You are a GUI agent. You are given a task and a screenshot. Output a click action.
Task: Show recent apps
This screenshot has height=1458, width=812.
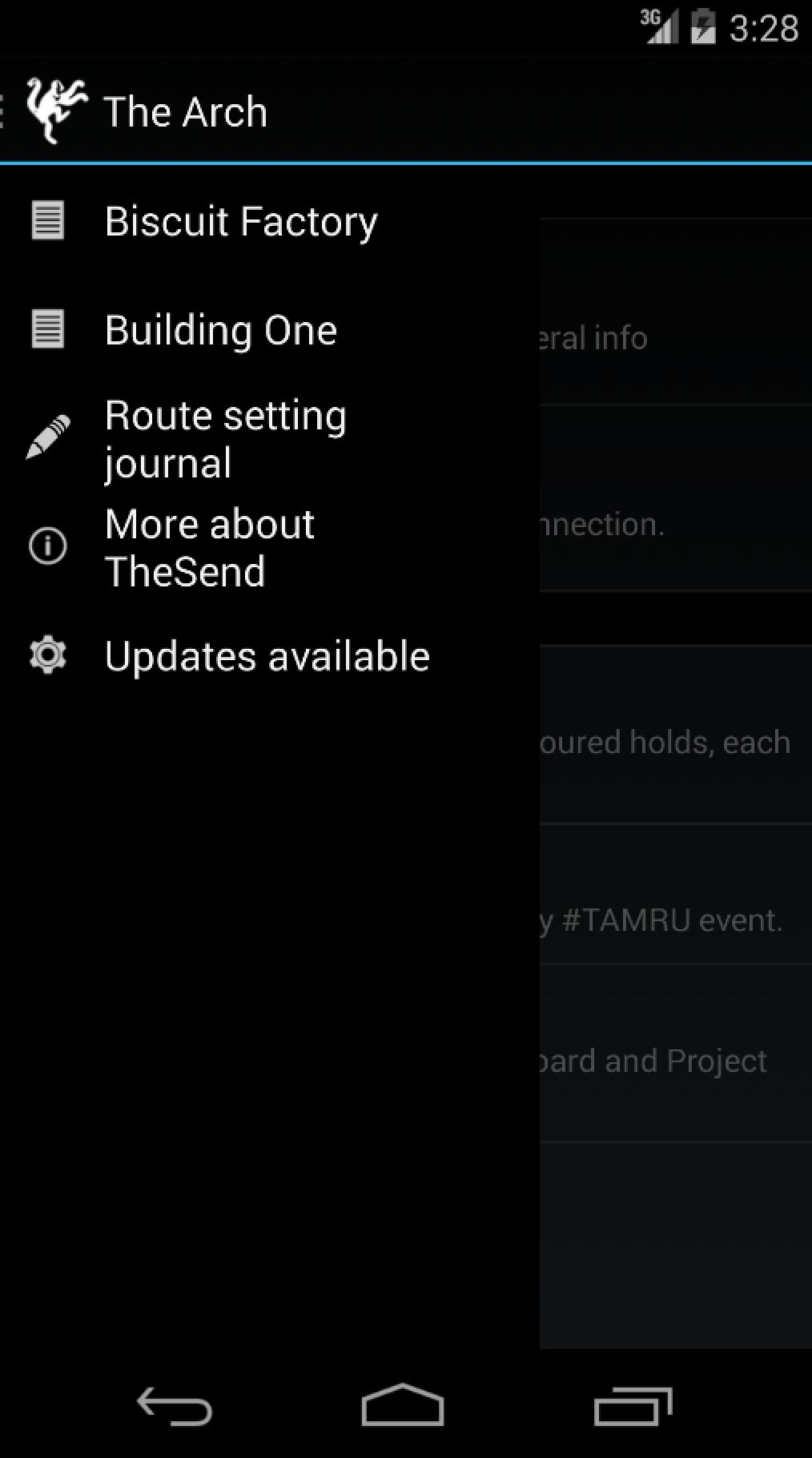(633, 1406)
